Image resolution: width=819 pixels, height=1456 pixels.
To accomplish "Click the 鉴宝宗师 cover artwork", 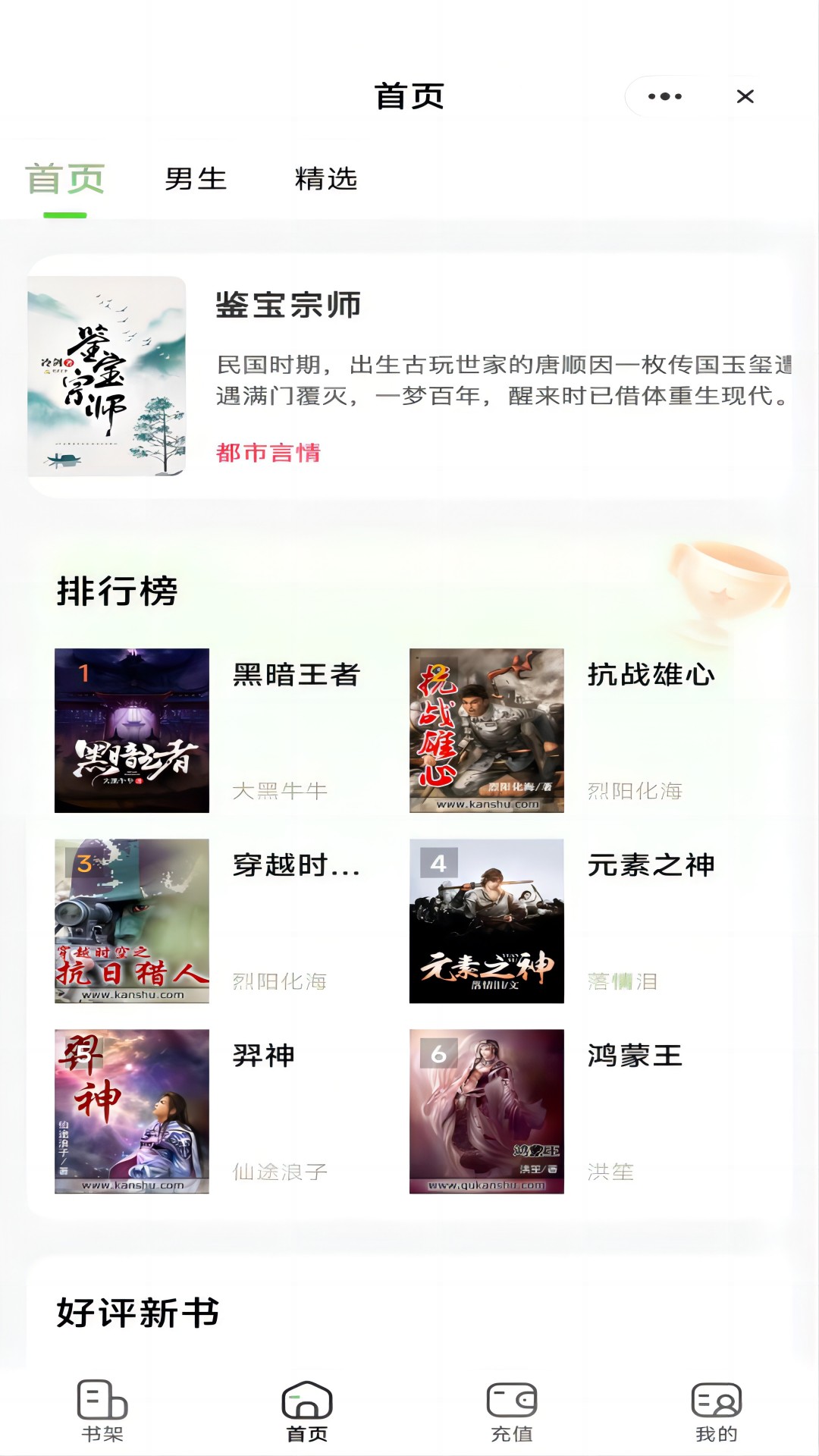I will click(105, 381).
